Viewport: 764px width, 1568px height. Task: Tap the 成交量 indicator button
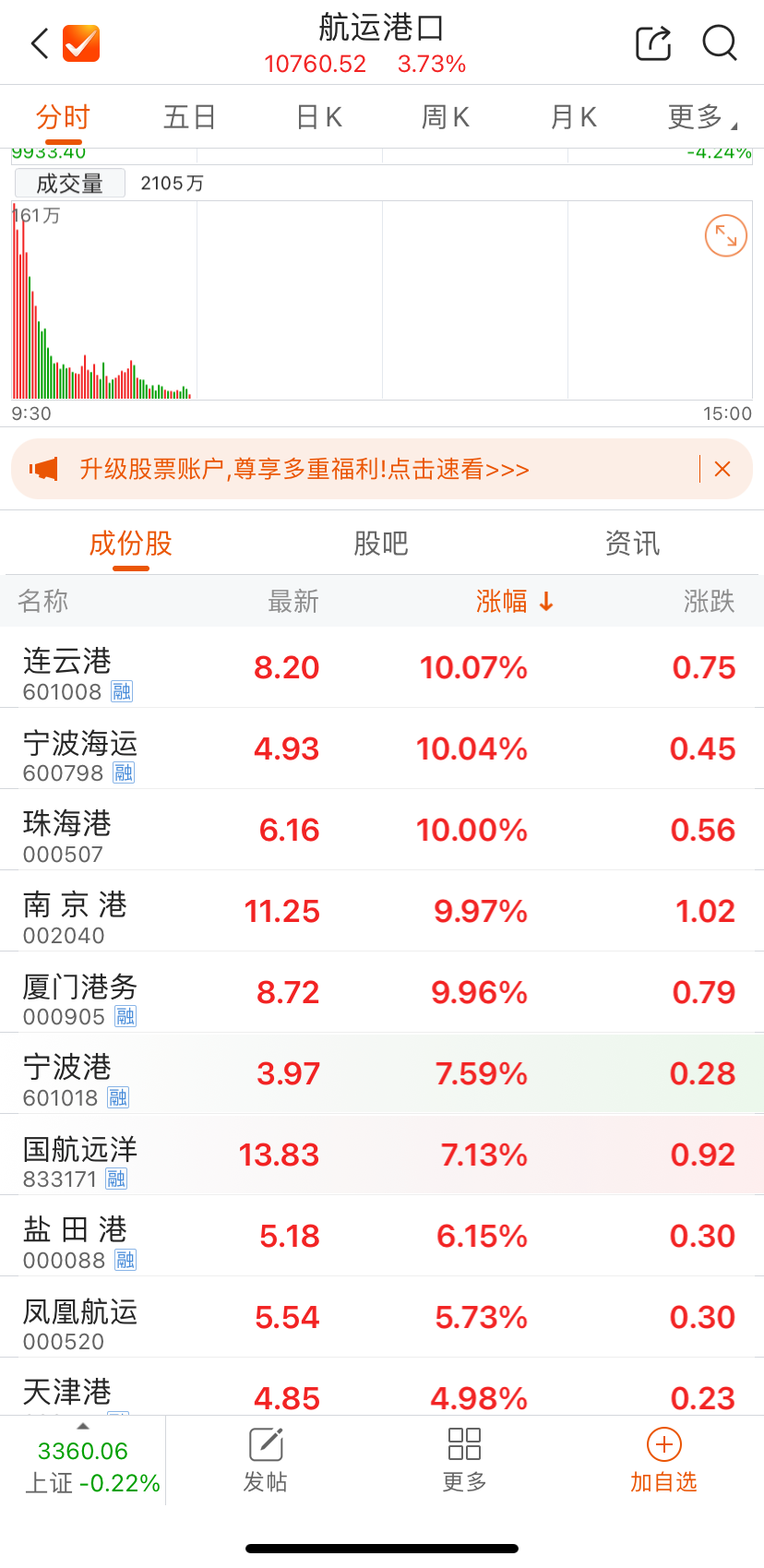click(x=70, y=184)
